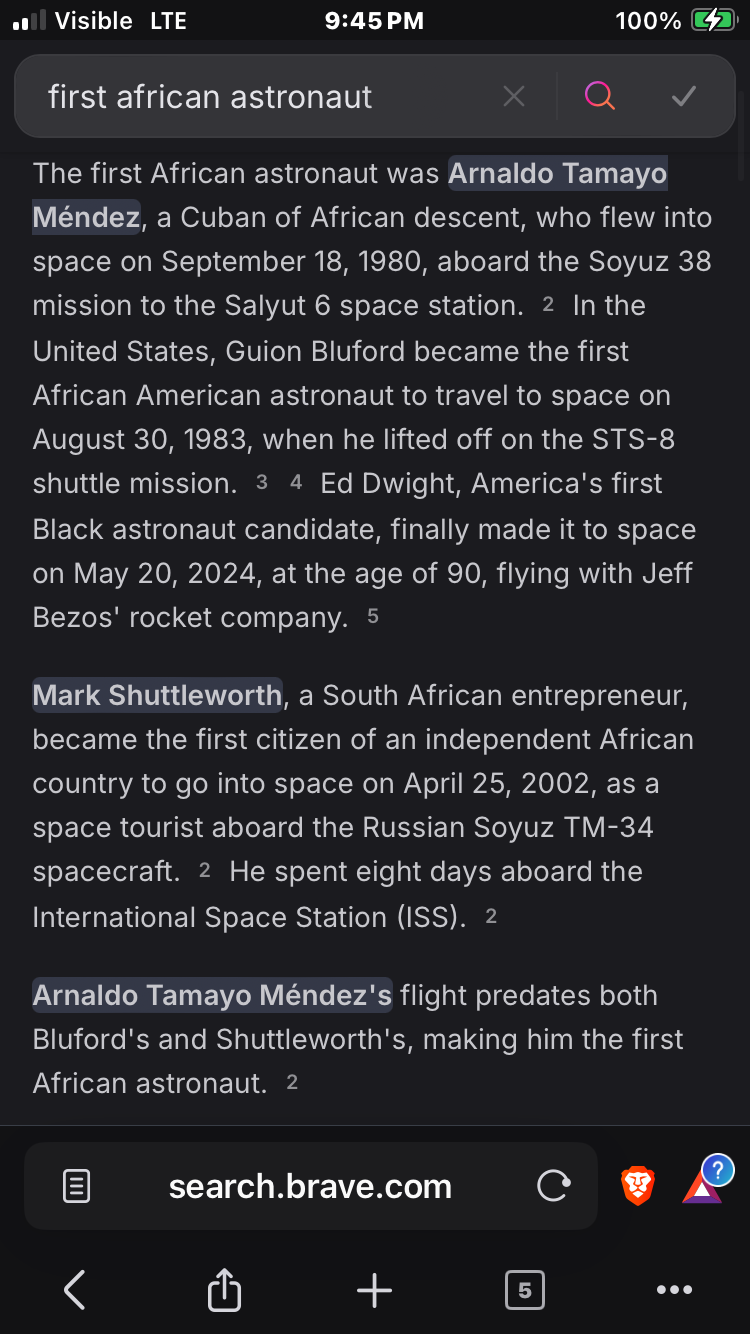Open the Brave Rewards triangle icon
750x1334 pixels.
pos(703,1186)
